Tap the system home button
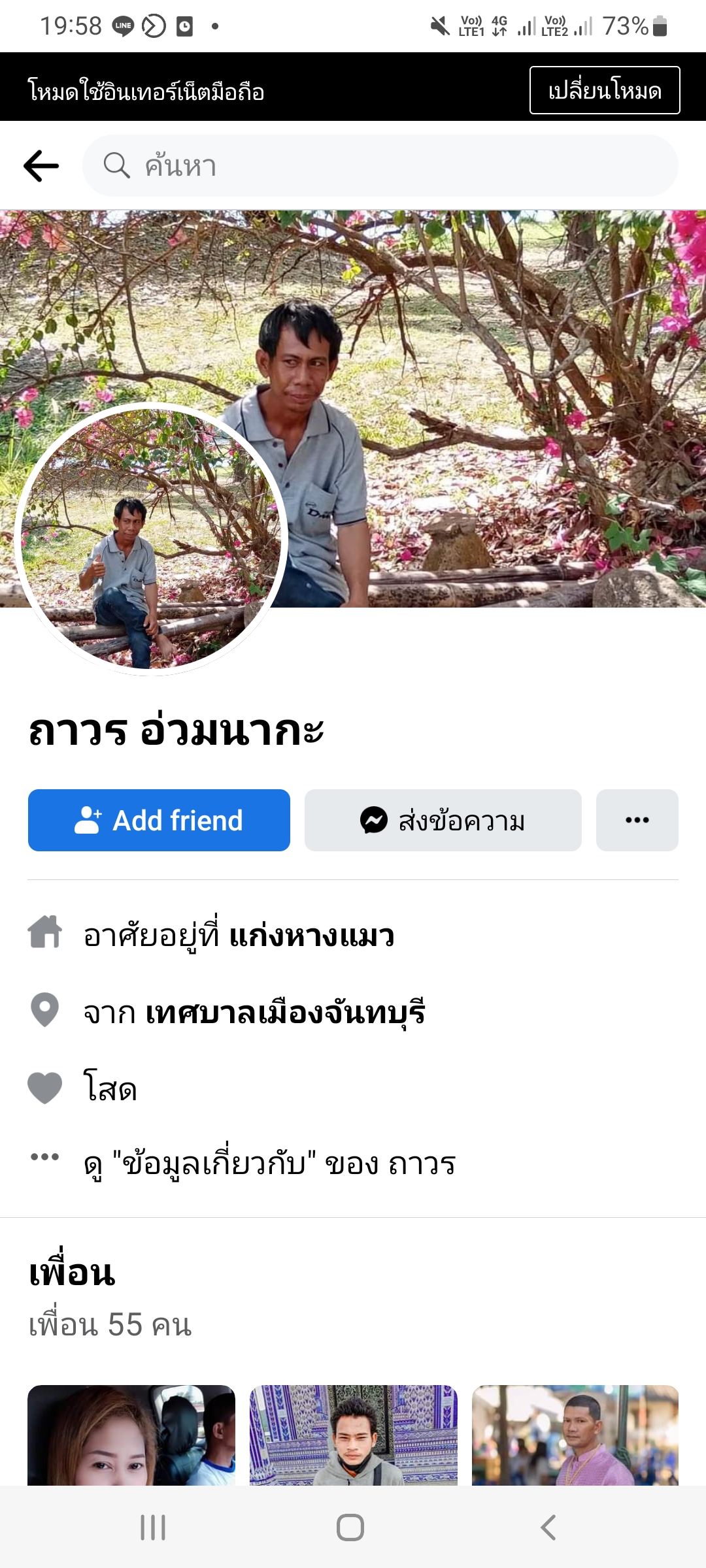 [x=350, y=1527]
